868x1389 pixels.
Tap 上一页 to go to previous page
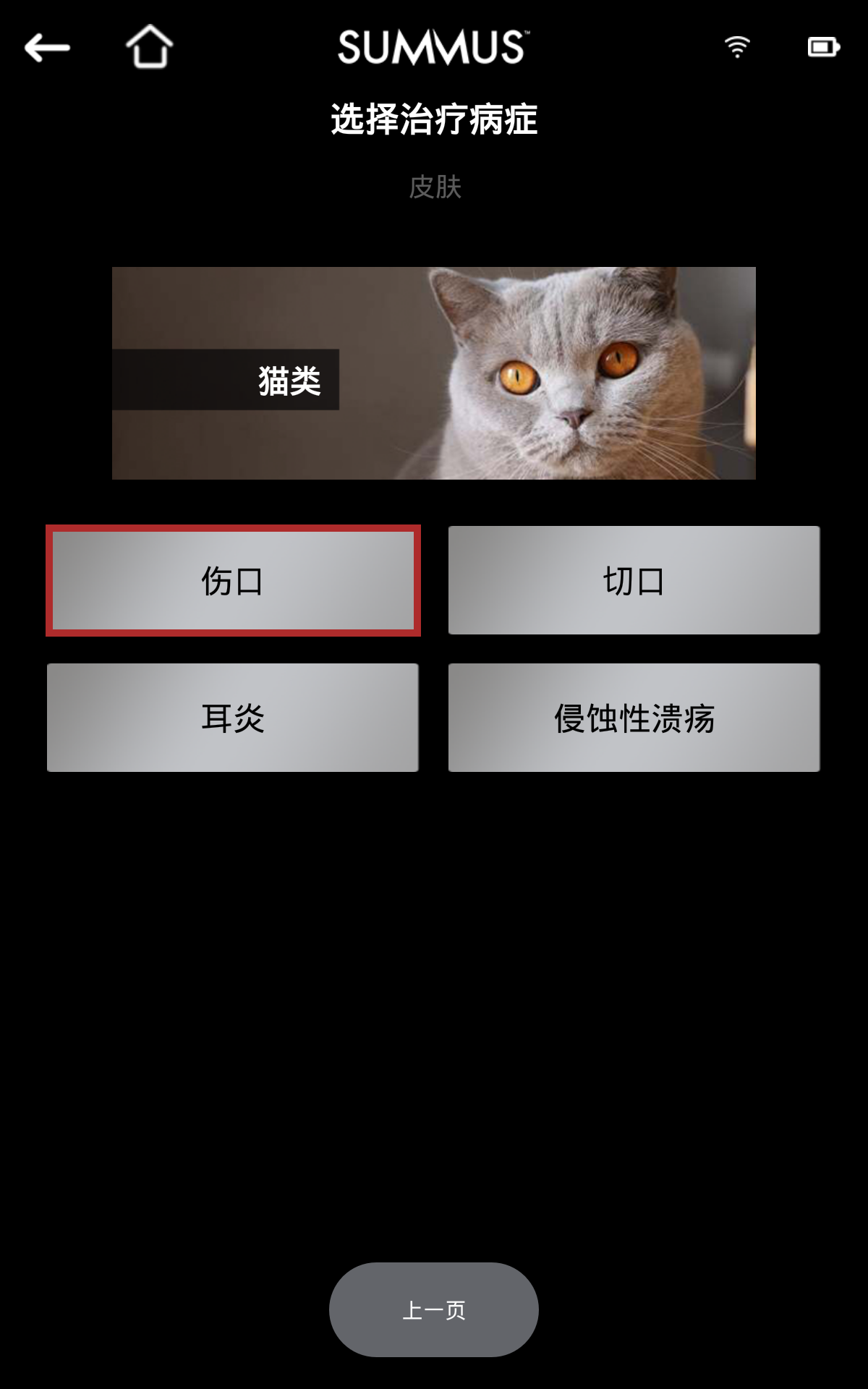(434, 1309)
